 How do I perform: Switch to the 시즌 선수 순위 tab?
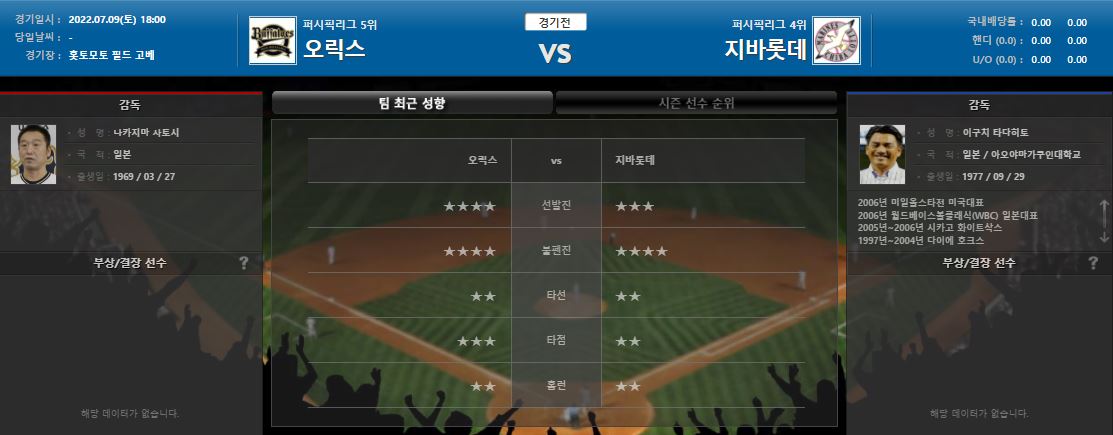[696, 103]
